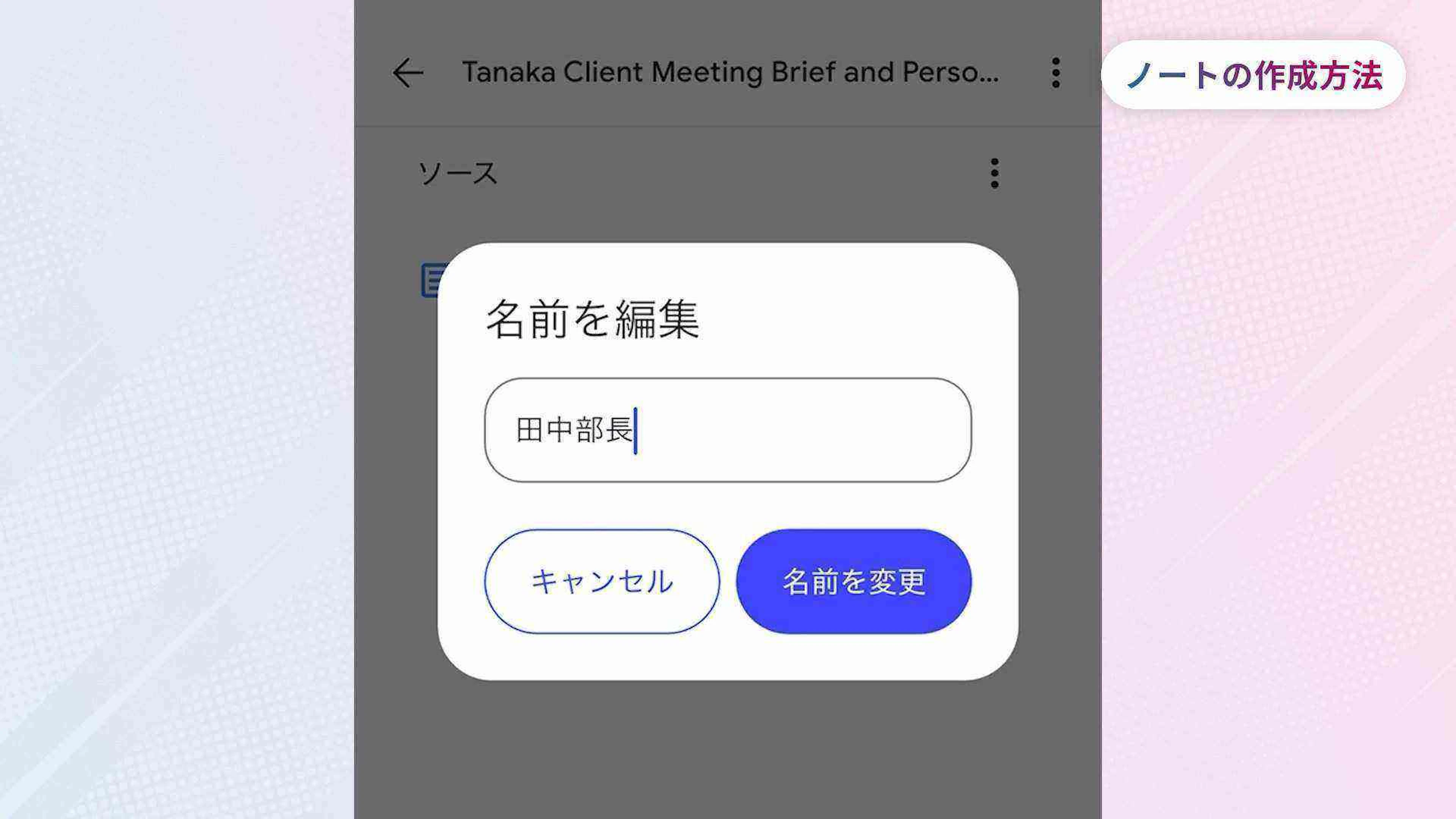
Task: Tap the 名前を変更 button to confirm rename
Action: click(x=854, y=581)
